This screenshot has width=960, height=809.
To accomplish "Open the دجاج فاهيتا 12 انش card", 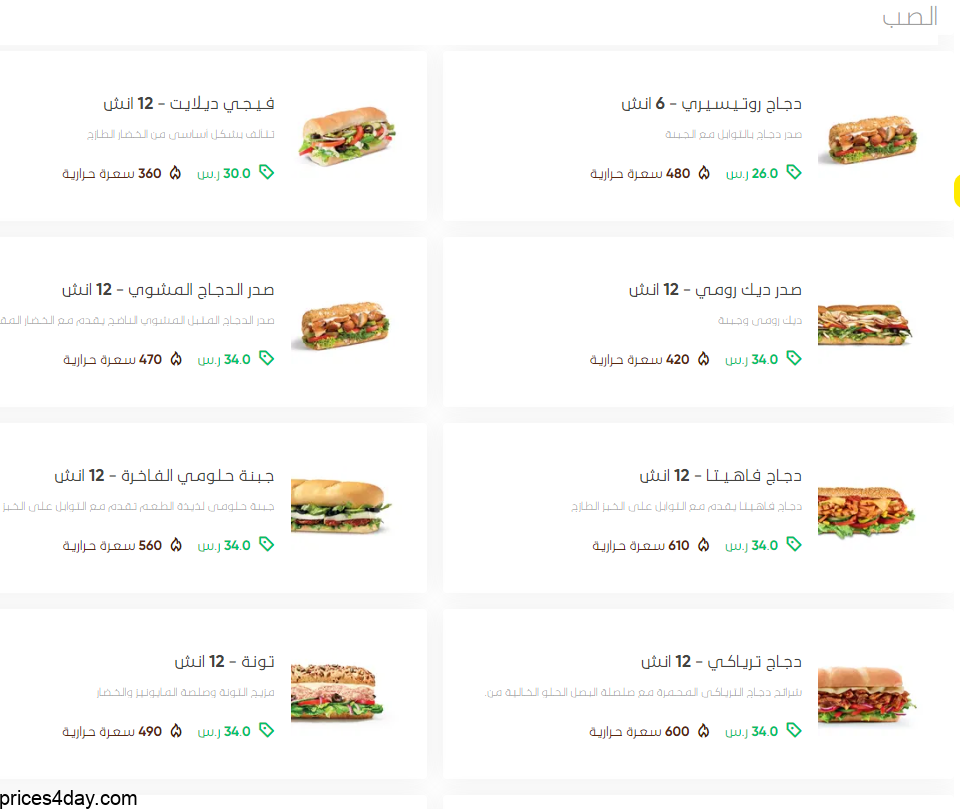I will [696, 508].
